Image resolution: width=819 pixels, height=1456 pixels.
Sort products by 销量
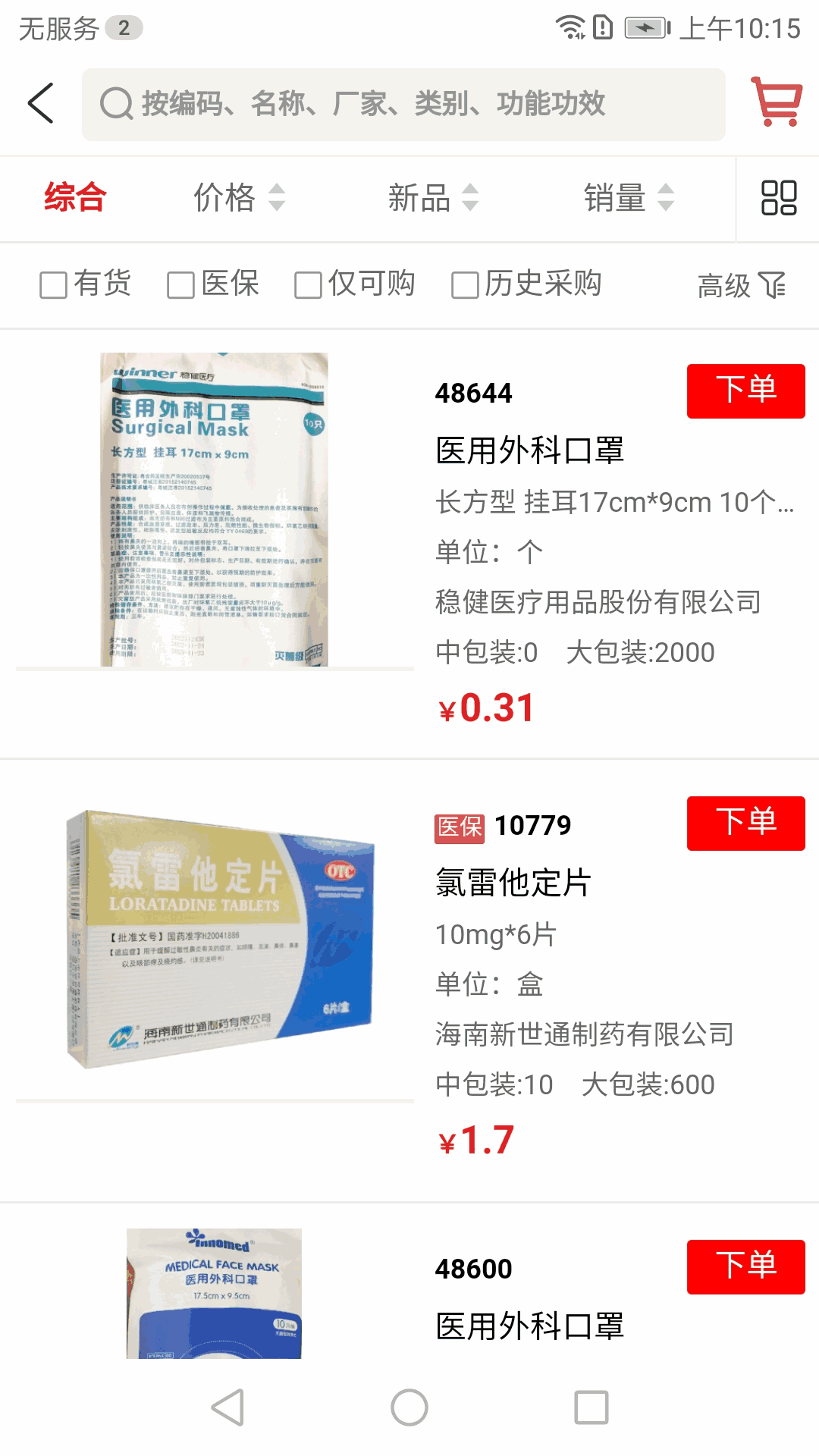coord(628,198)
